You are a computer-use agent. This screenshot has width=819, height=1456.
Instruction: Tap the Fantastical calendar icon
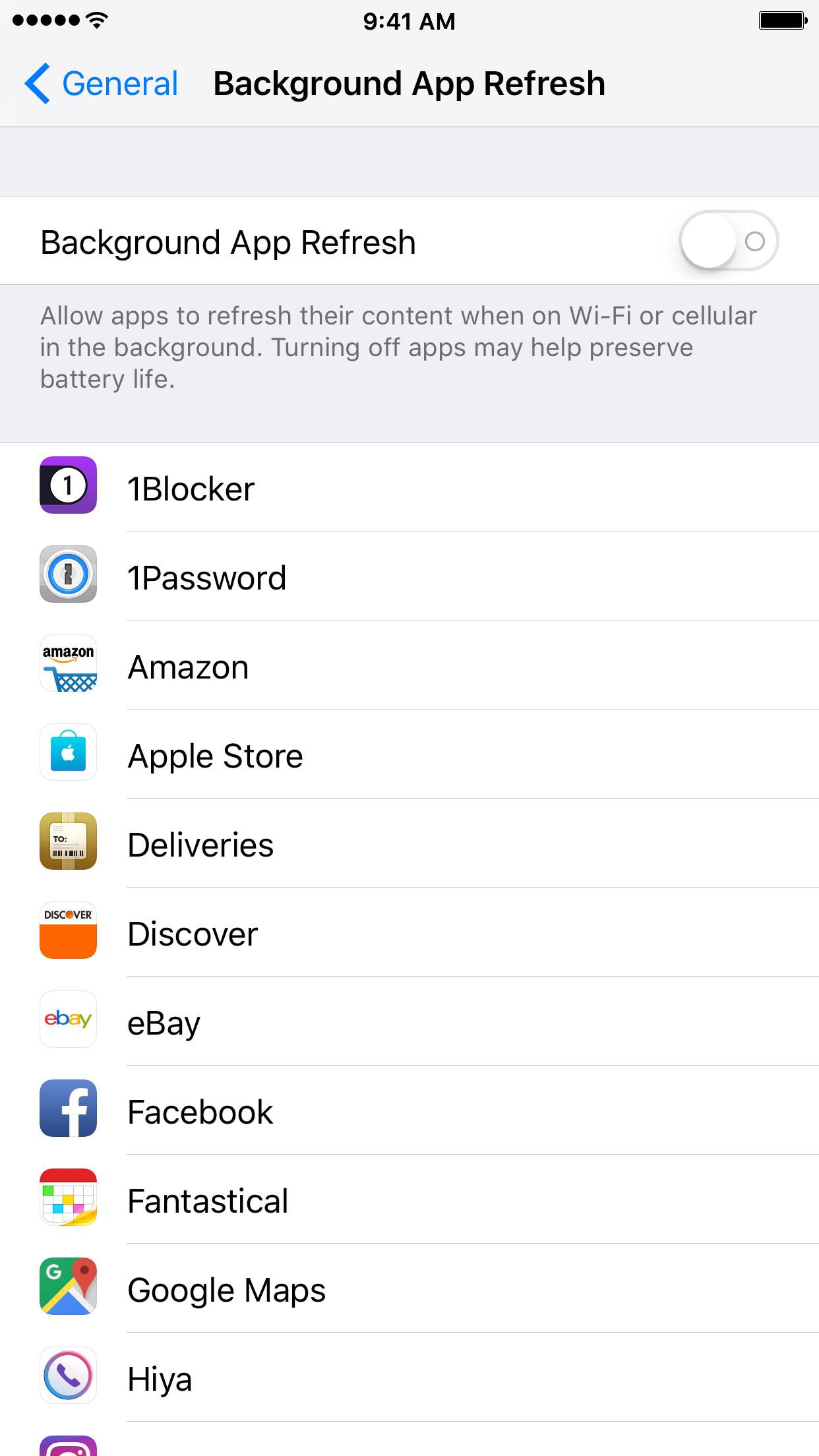68,1198
